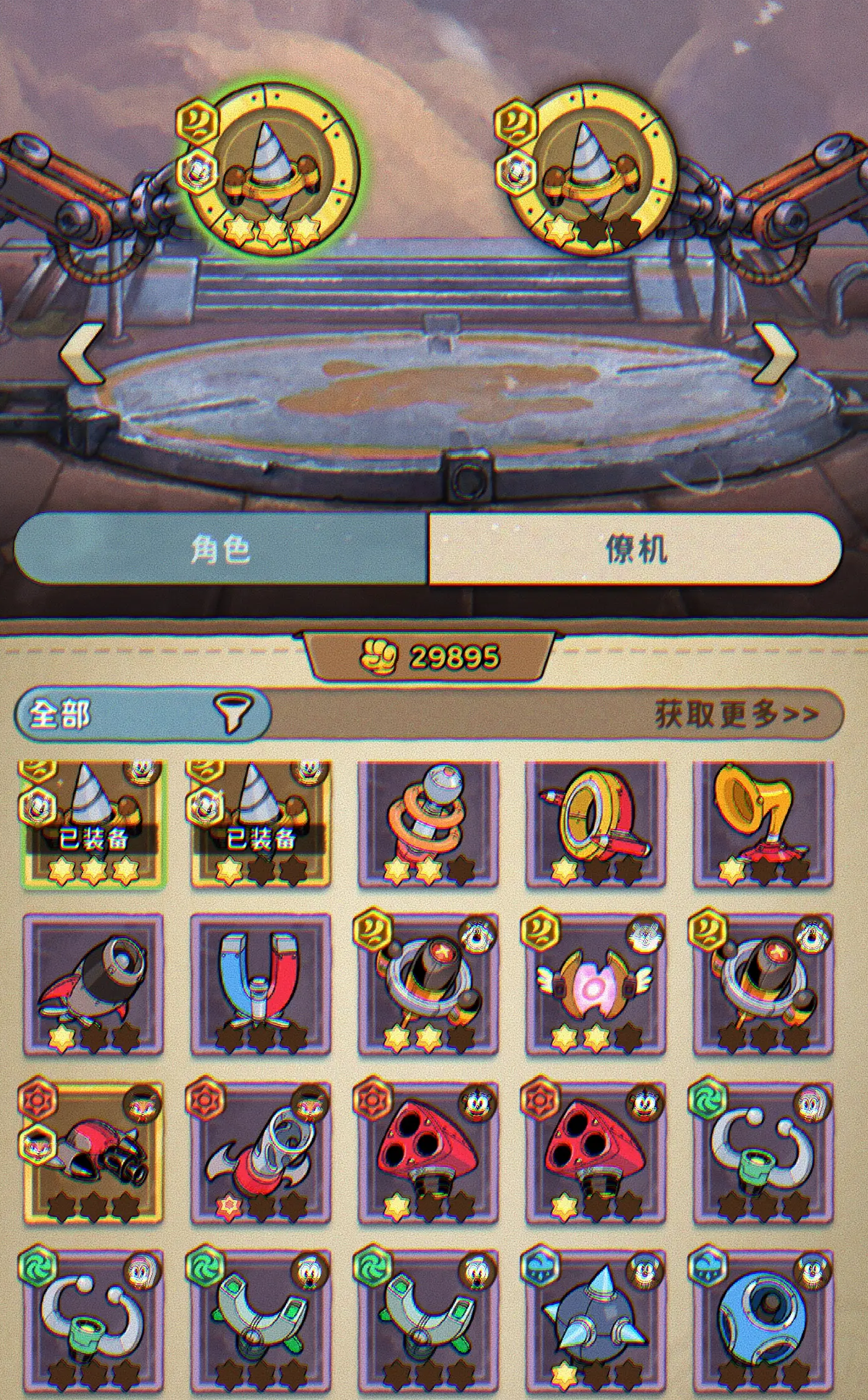Go to the previous character with left arrow
Image resolution: width=868 pixels, height=1400 pixels.
[81, 354]
